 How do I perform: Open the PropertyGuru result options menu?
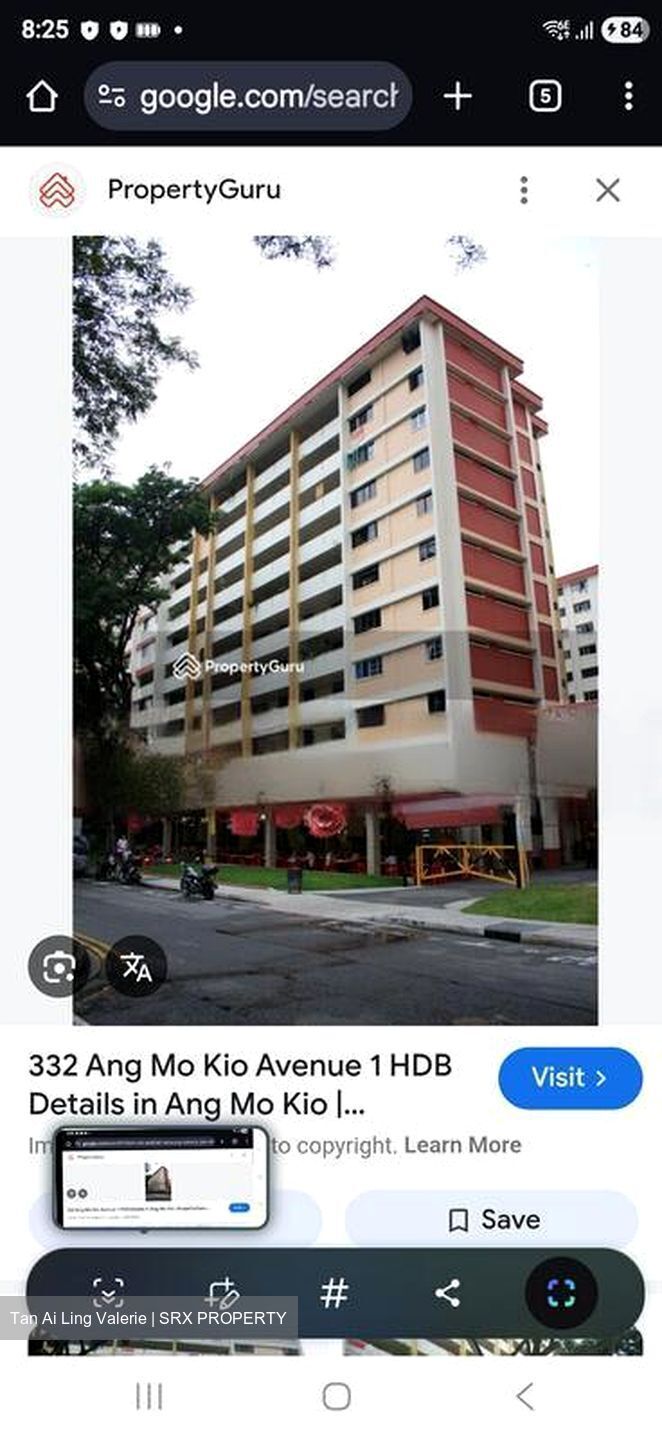(523, 190)
